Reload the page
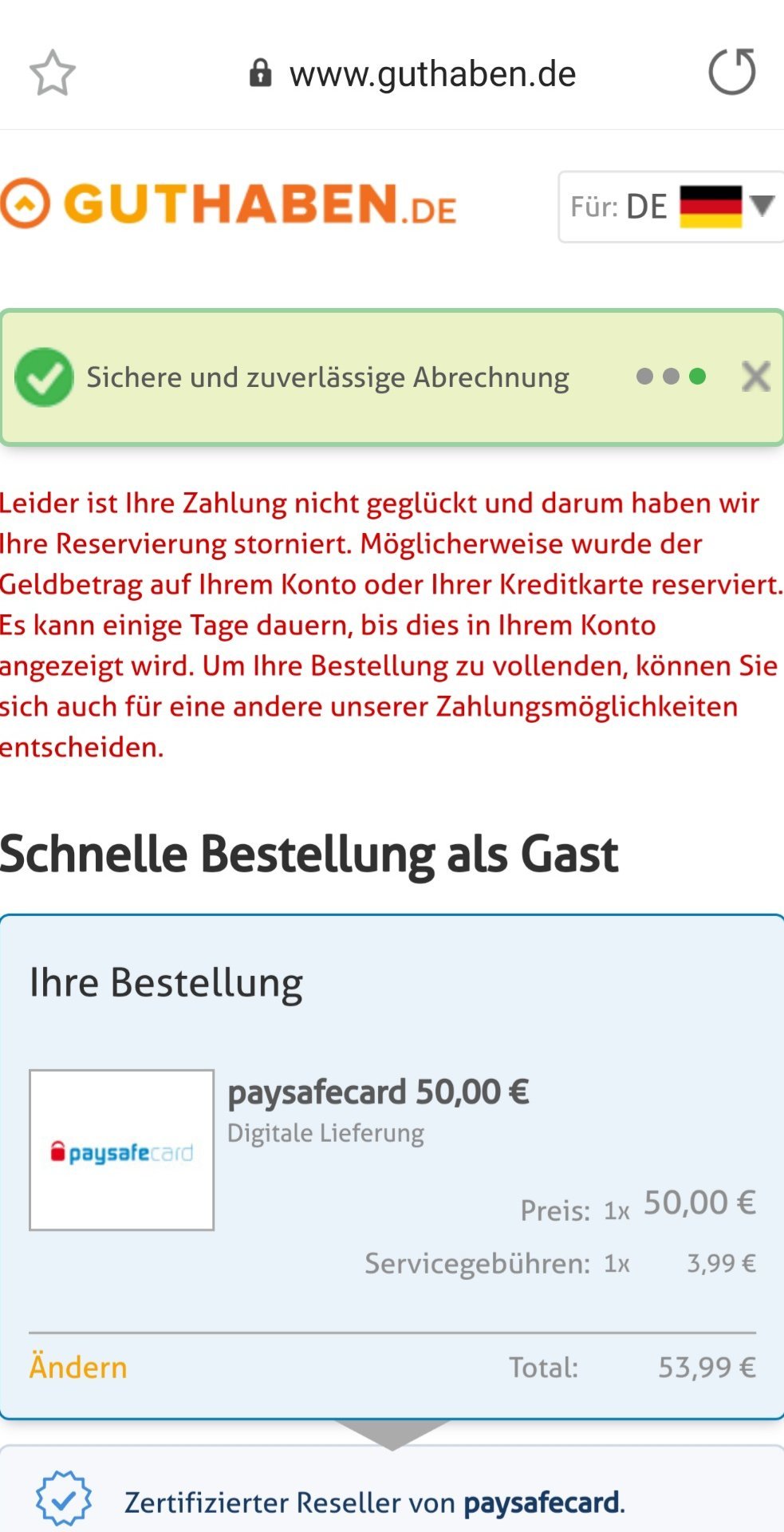This screenshot has height=1532, width=784. [732, 72]
